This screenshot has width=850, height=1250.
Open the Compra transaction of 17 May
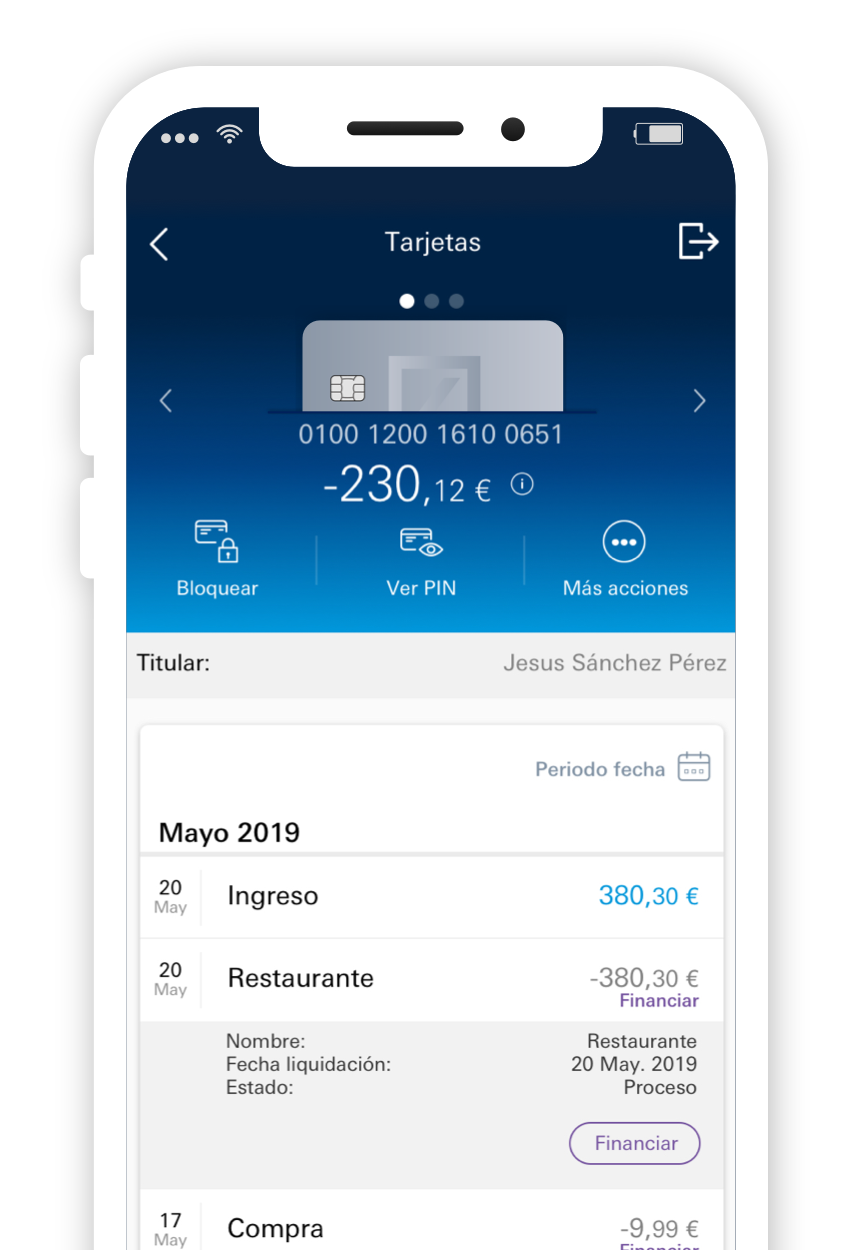click(430, 1228)
